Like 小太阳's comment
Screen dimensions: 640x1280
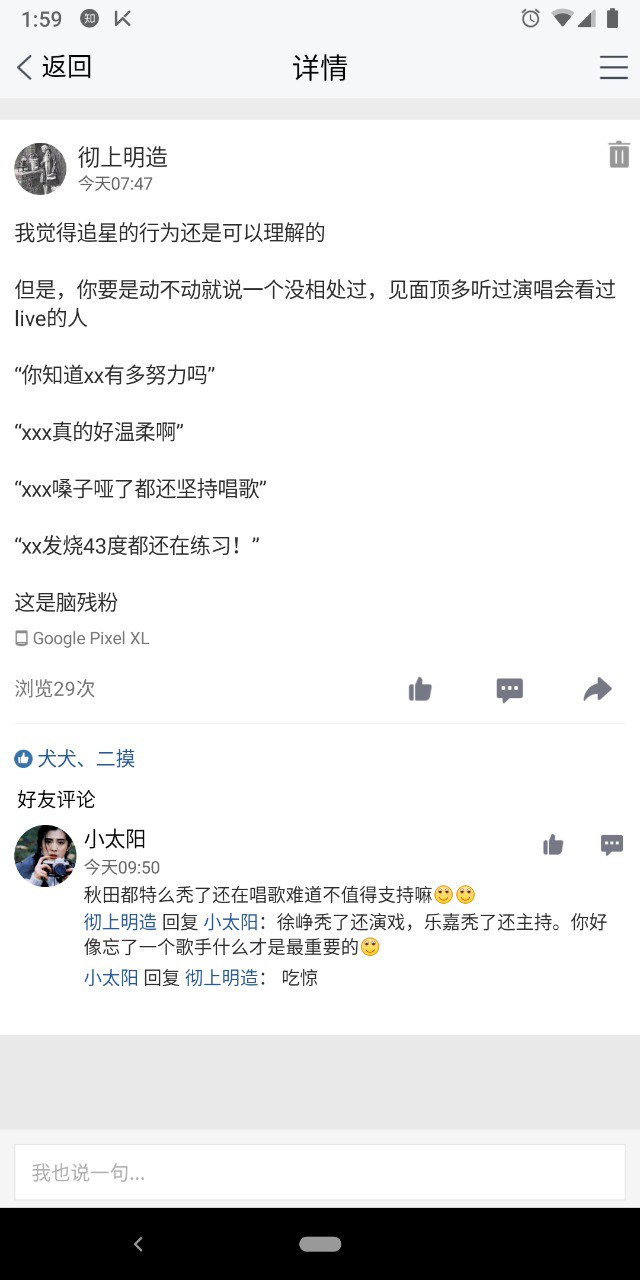553,846
